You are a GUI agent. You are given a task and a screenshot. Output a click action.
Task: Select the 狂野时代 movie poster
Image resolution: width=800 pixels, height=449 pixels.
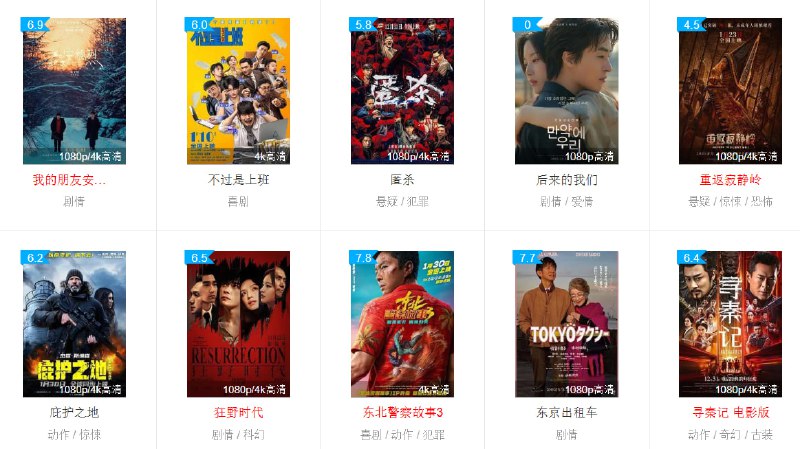click(x=238, y=324)
